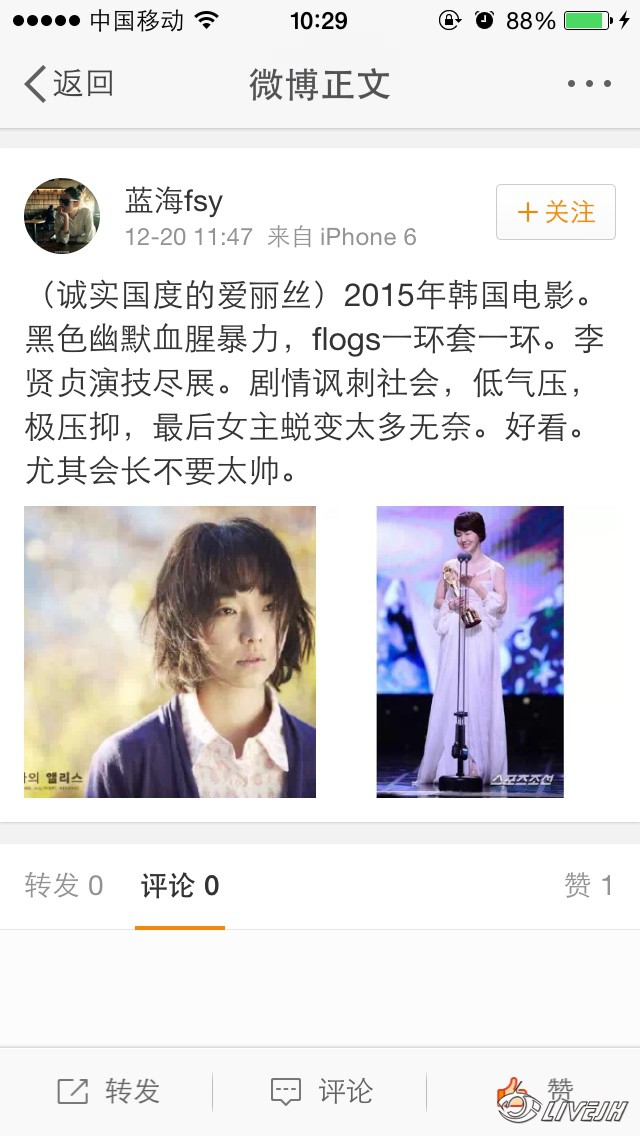Image resolution: width=640 pixels, height=1136 pixels.
Task: Repost this Weibo via bottom 转发
Action: coord(108,1091)
